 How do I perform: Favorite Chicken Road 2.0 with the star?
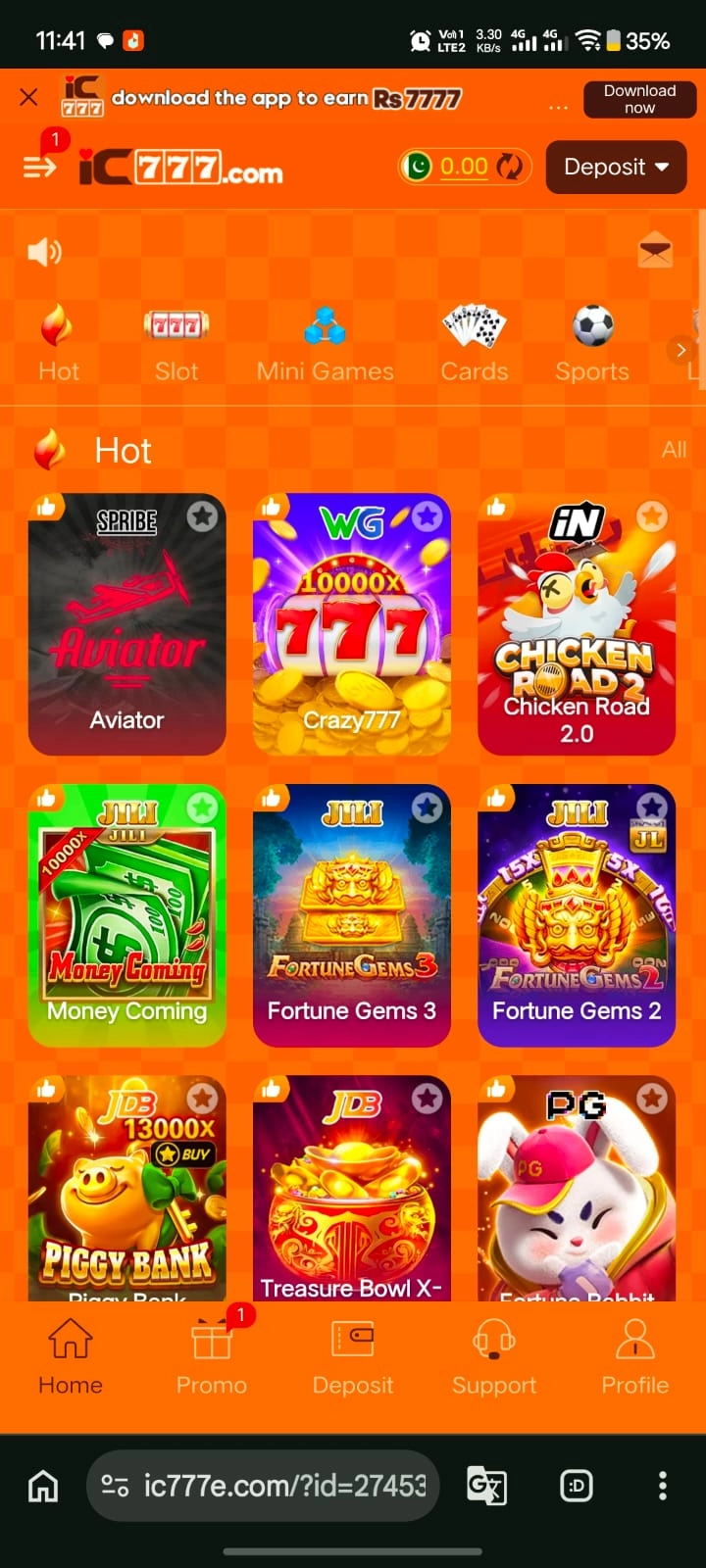[x=652, y=515]
